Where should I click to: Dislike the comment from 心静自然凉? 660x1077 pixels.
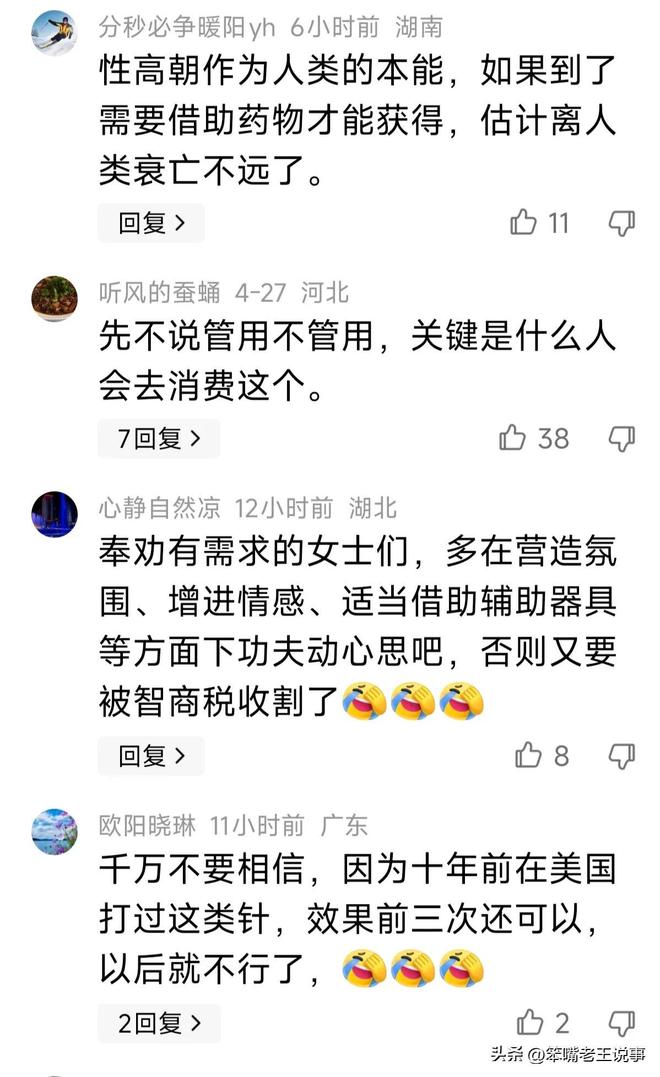[x=621, y=756]
